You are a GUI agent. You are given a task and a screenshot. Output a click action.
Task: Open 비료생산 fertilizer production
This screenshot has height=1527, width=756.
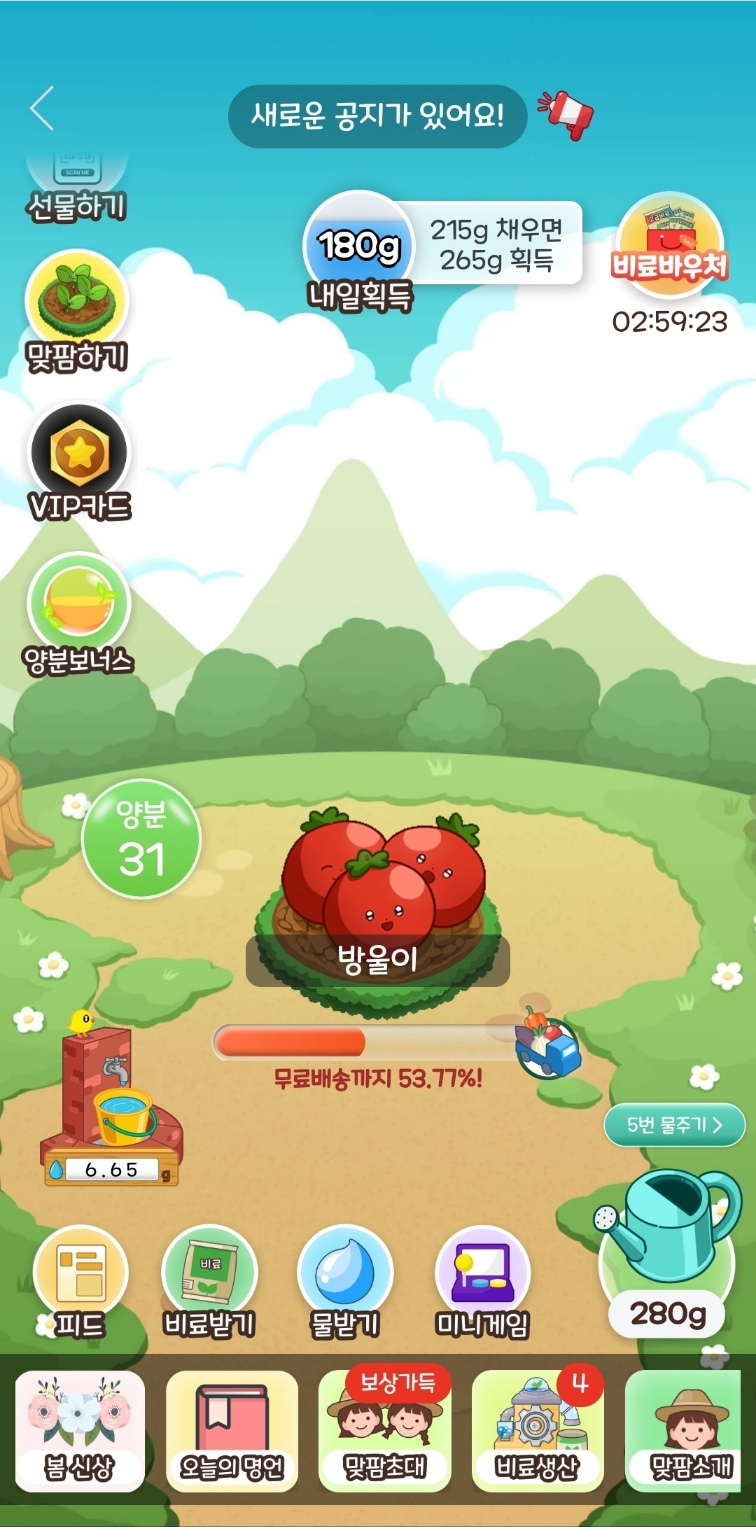tap(537, 1430)
